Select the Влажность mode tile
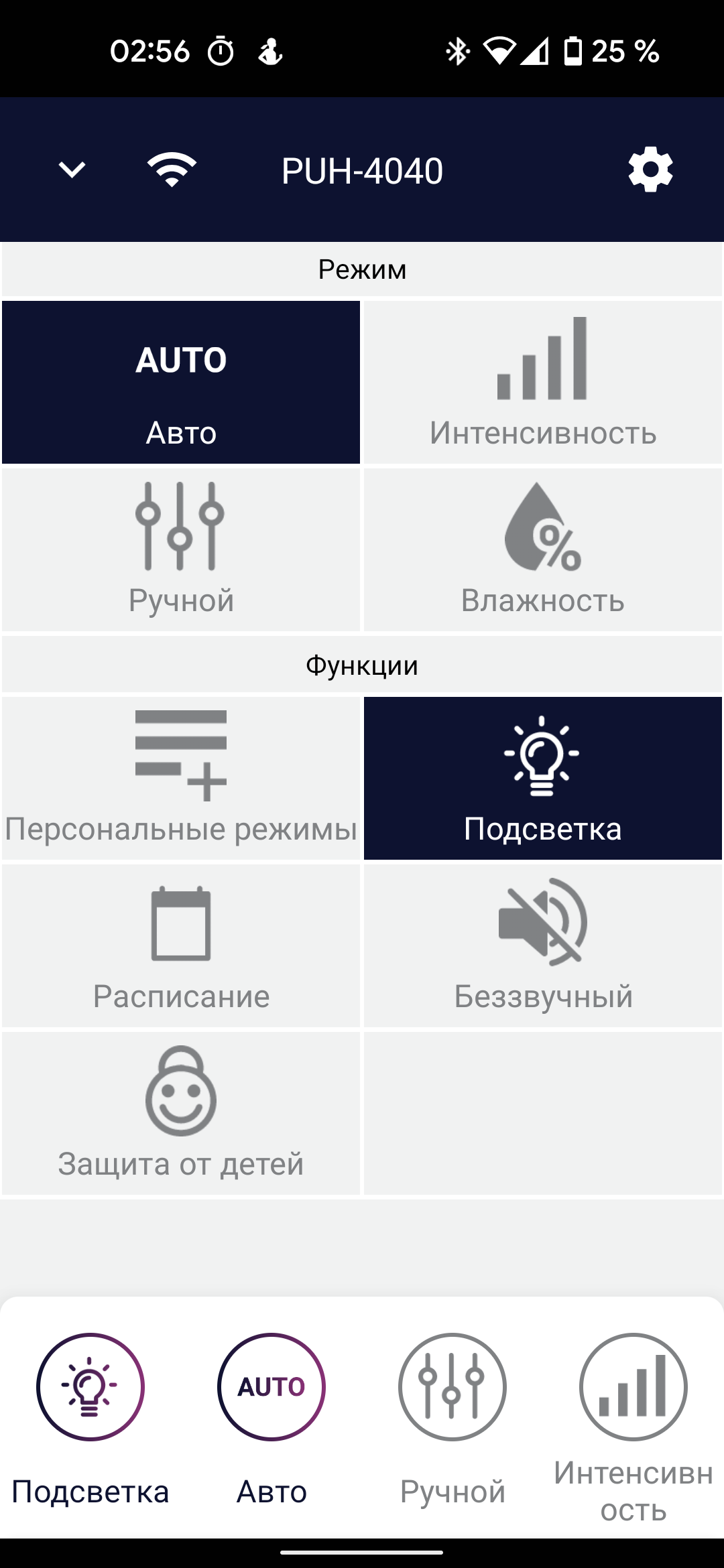This screenshot has width=724, height=1568. (542, 549)
